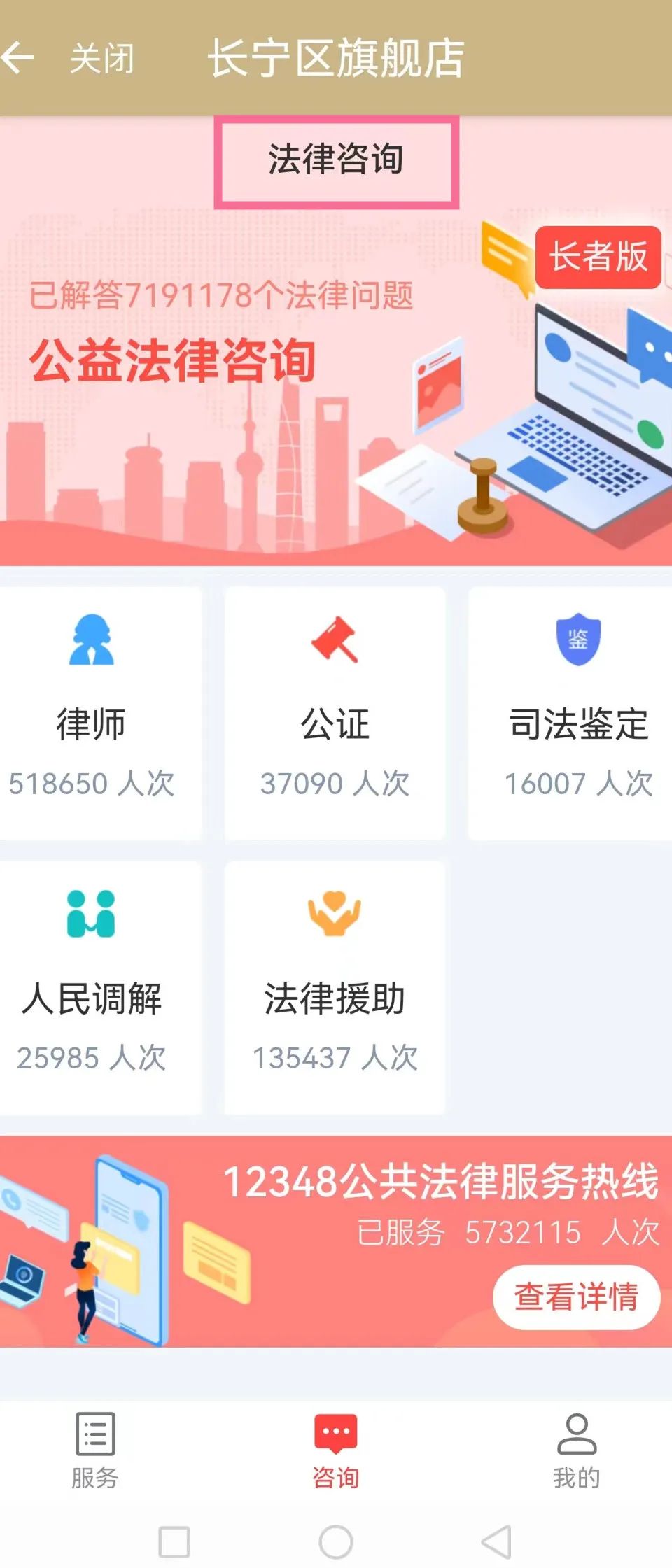Tap 查看详情 on the 12348 hotline banner
Viewport: 672px width, 1568px height.
click(576, 1297)
